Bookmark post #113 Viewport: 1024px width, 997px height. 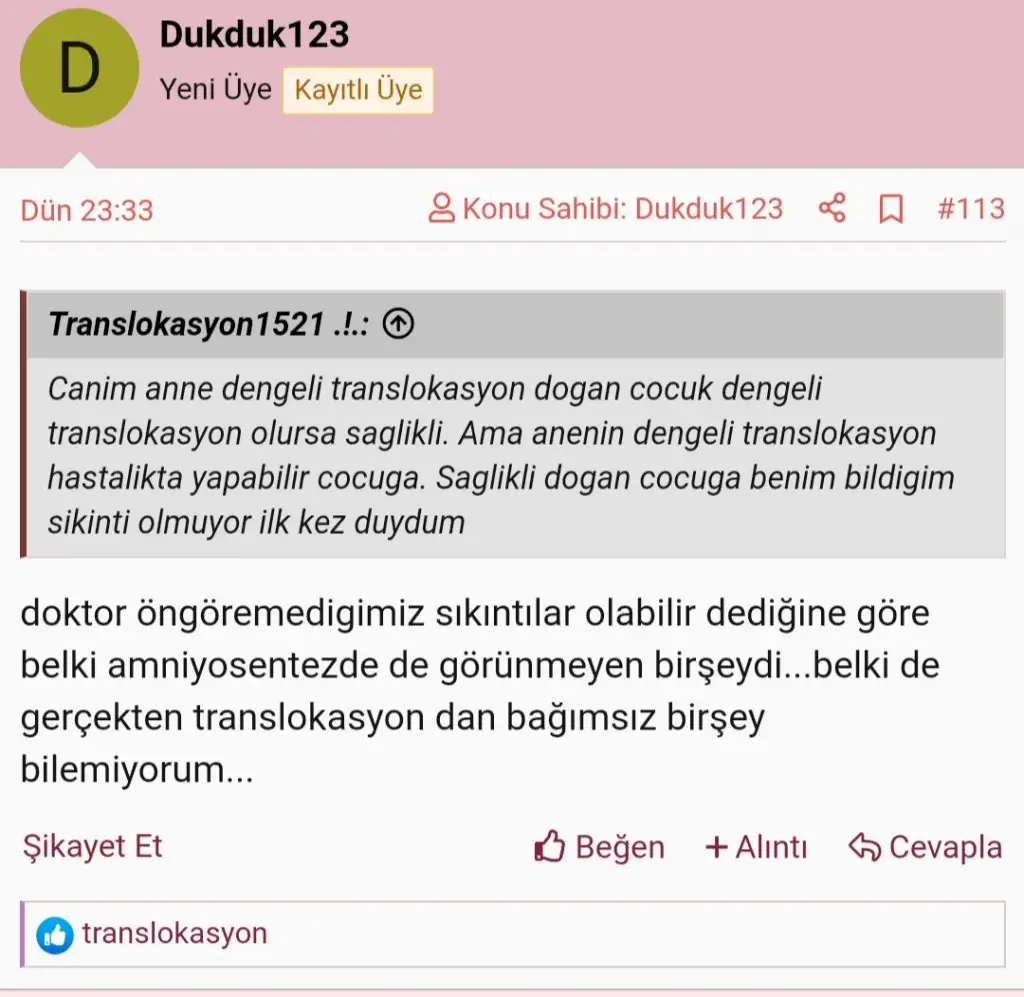890,209
